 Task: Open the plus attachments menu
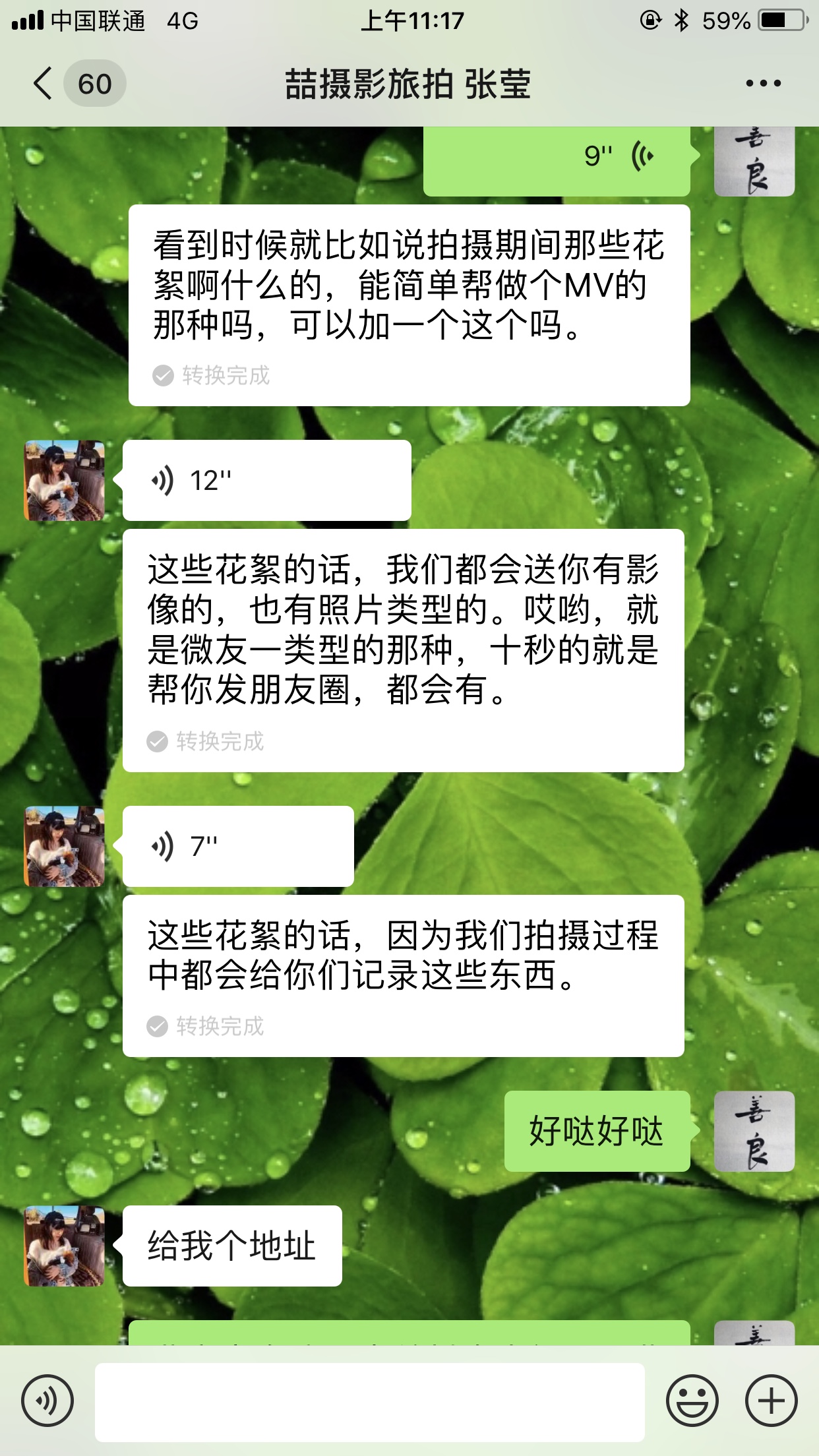point(771,1401)
